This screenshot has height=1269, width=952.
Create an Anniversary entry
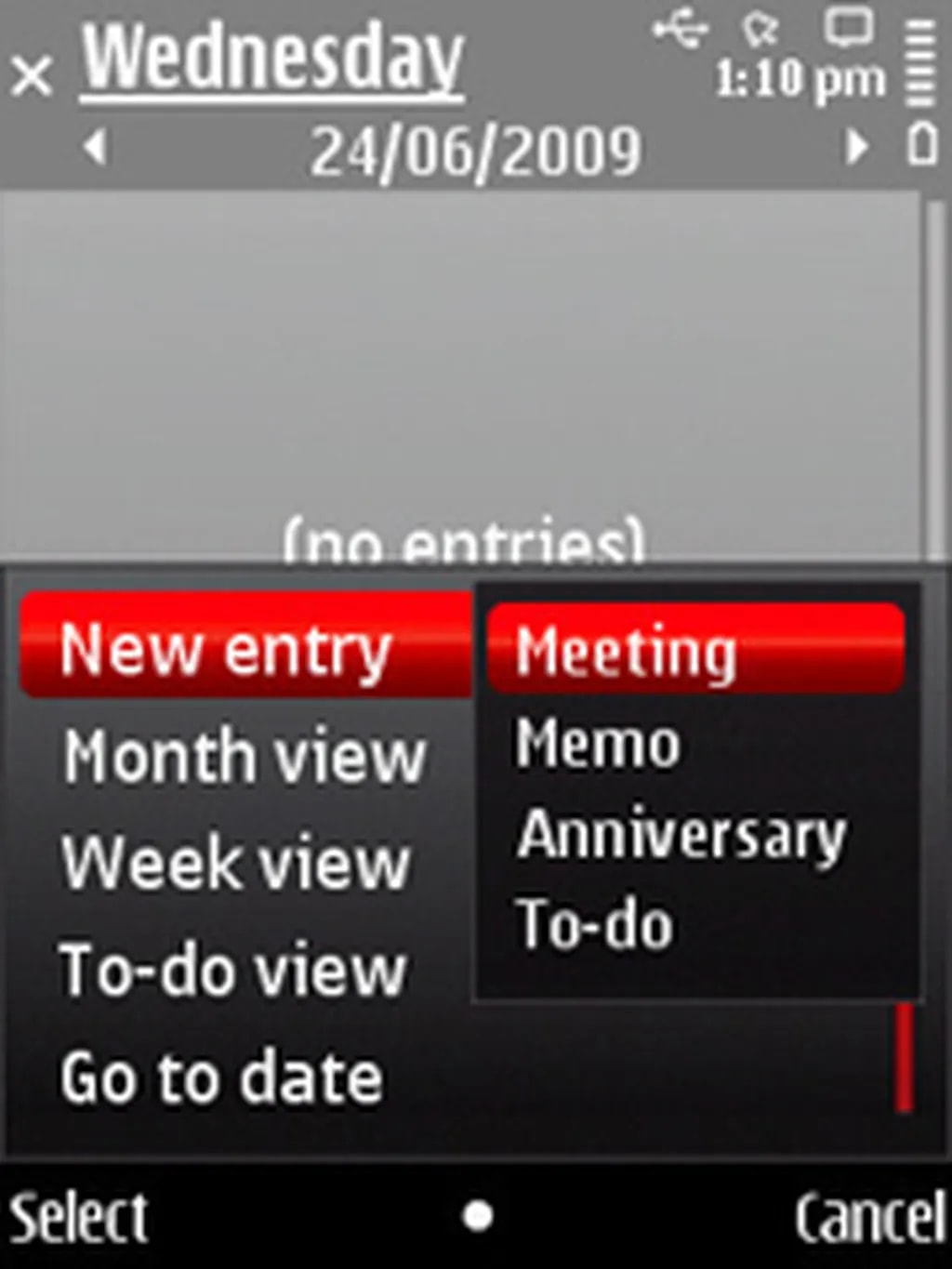tap(681, 835)
